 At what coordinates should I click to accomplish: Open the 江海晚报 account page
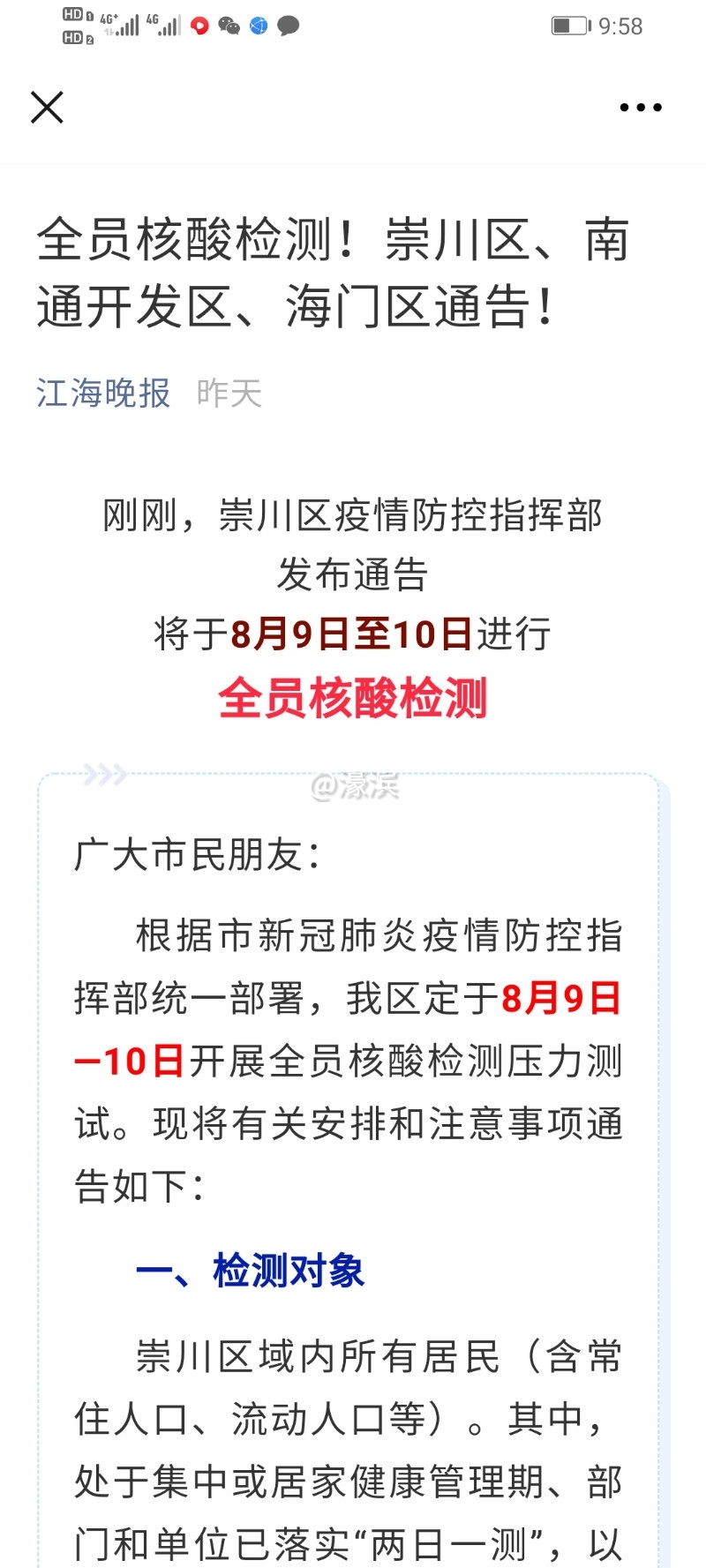pyautogui.click(x=103, y=394)
